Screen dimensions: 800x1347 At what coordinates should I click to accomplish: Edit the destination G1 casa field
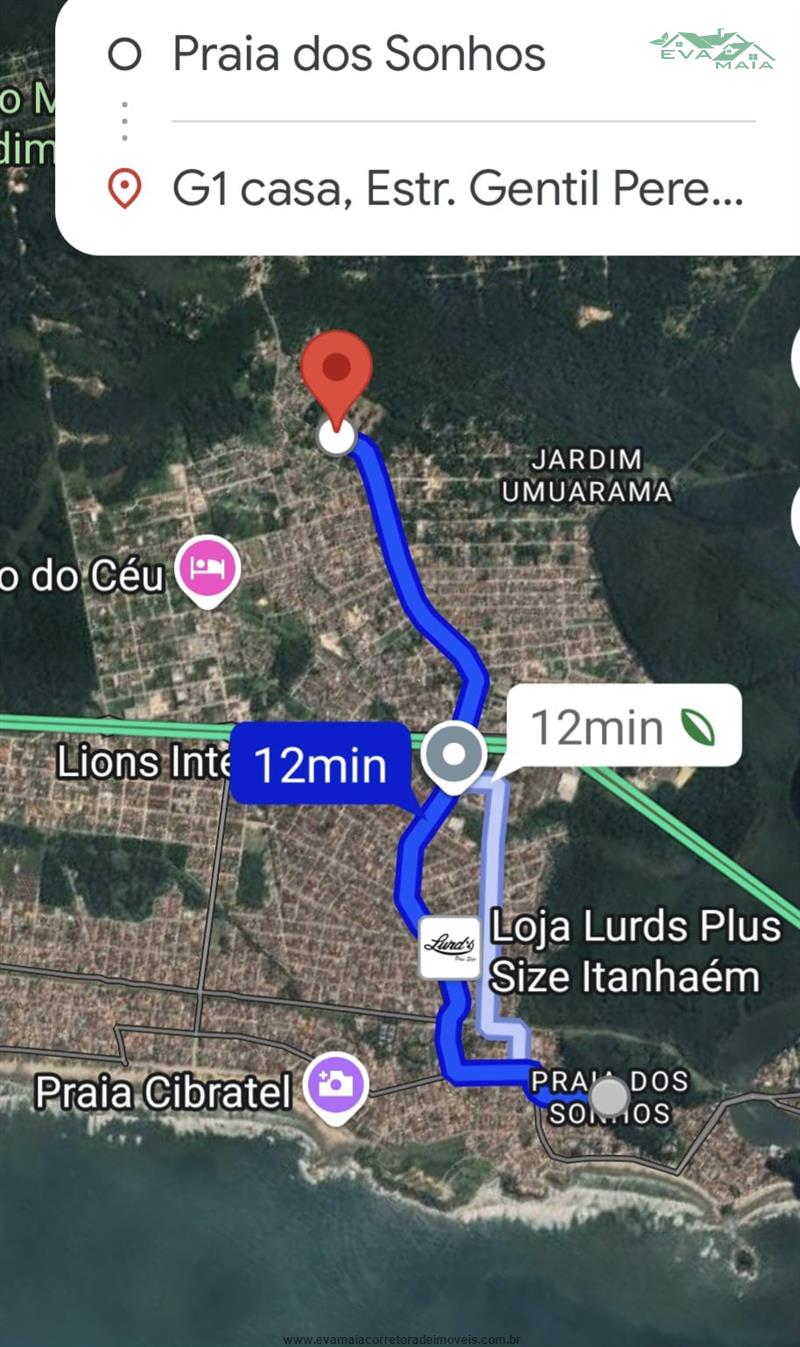(457, 189)
